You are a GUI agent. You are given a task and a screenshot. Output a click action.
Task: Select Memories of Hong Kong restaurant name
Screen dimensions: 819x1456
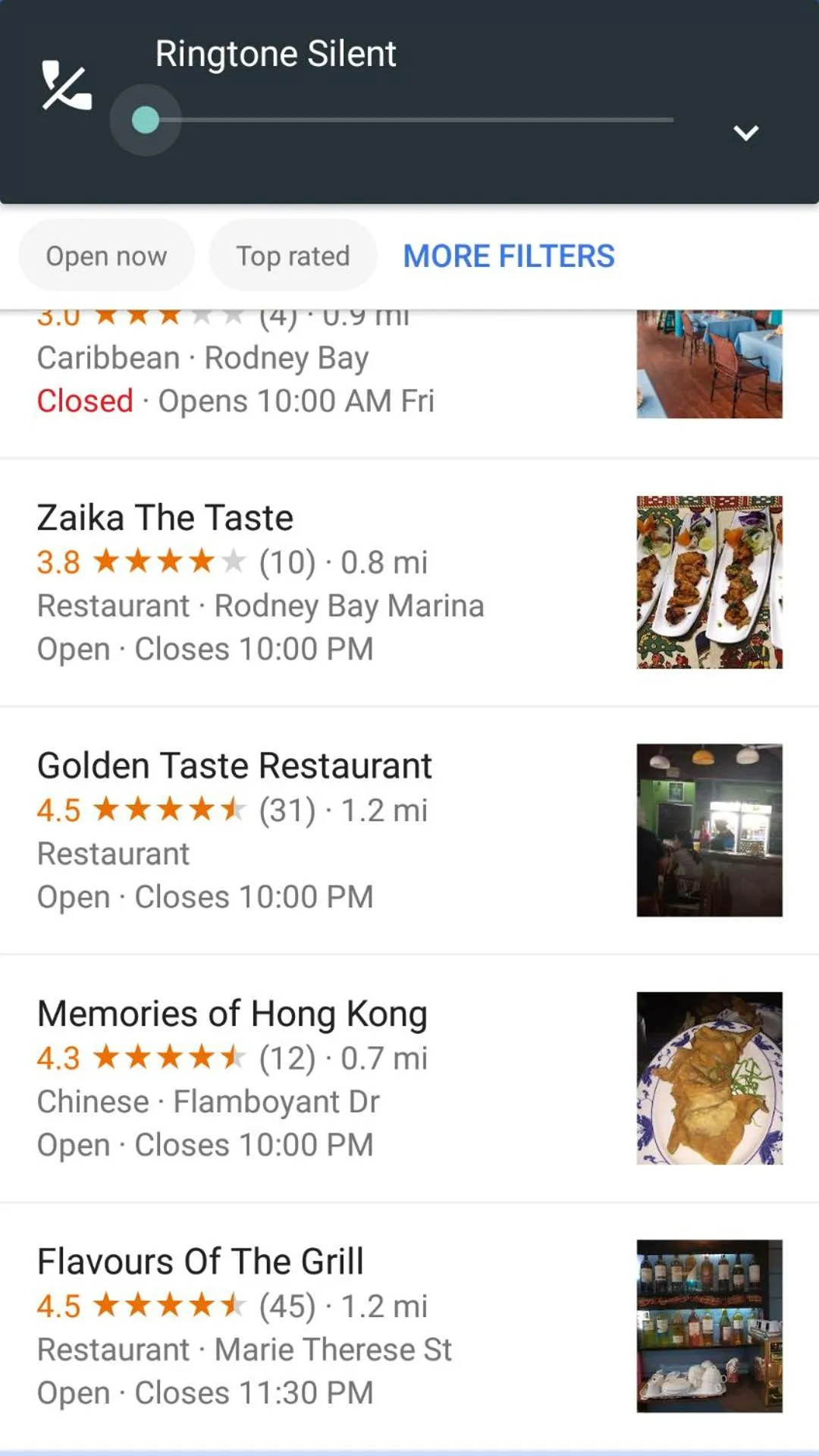(x=232, y=1012)
